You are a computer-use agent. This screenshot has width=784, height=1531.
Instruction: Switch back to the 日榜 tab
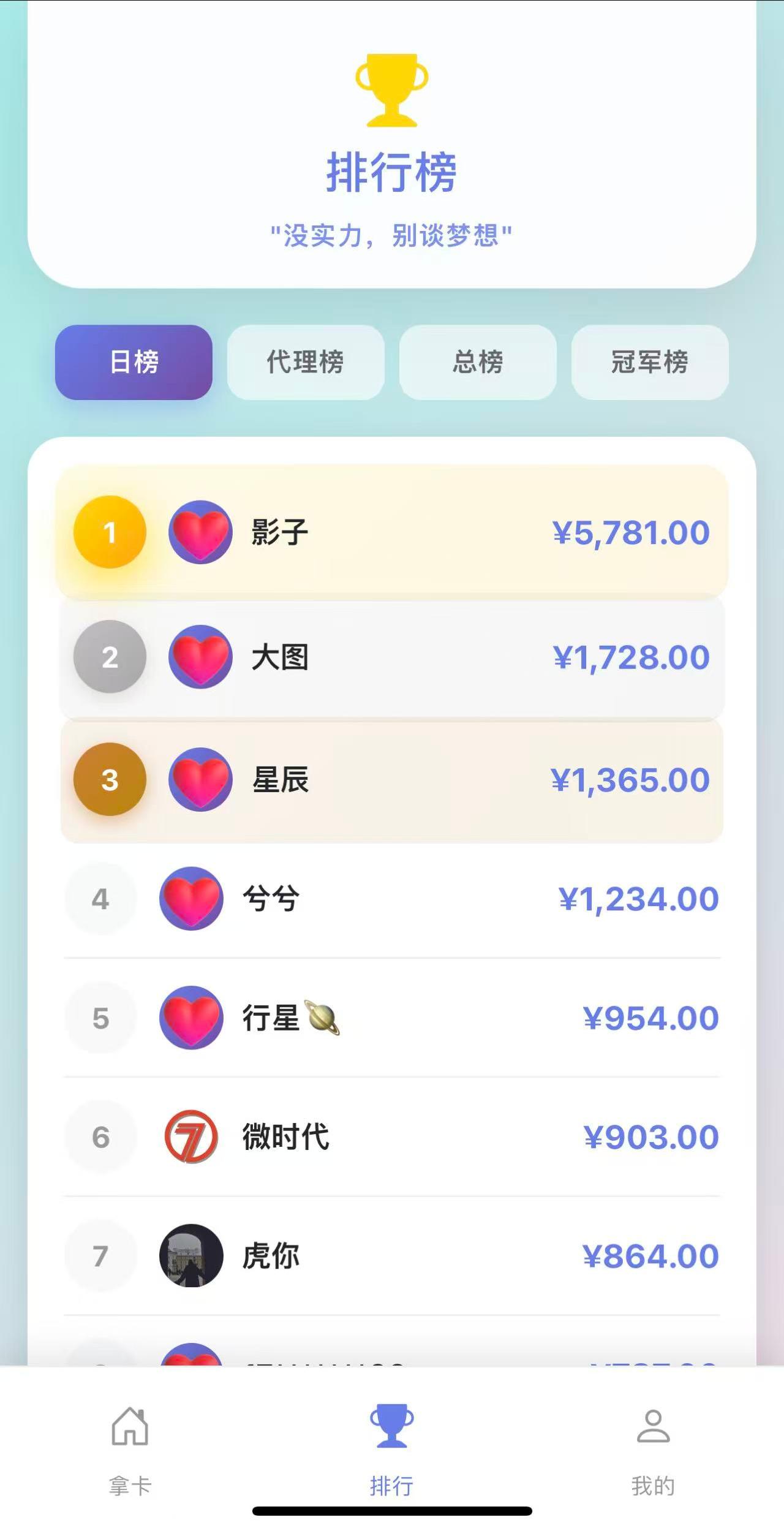point(133,363)
